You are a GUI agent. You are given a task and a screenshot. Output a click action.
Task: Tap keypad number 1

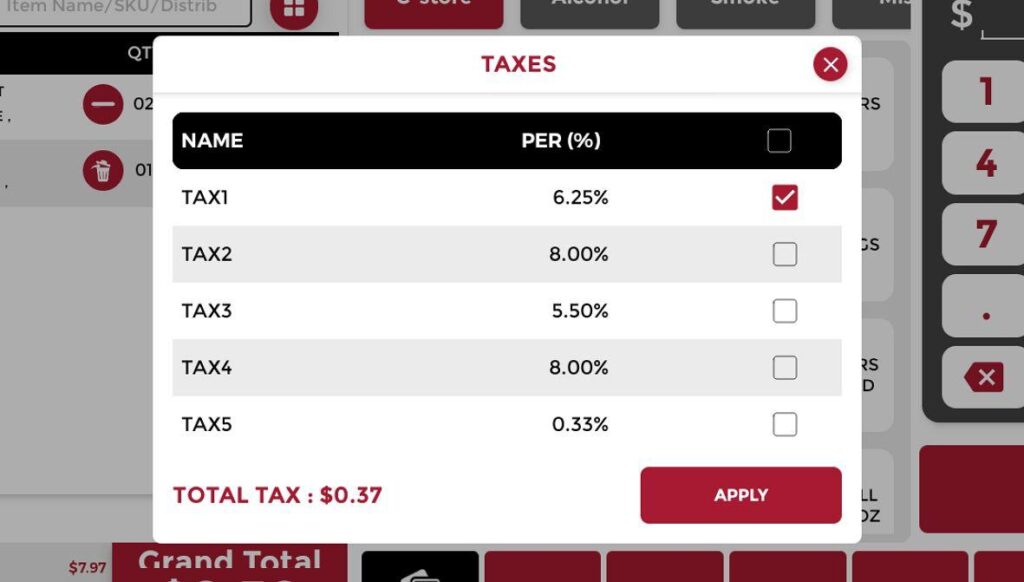coord(985,92)
